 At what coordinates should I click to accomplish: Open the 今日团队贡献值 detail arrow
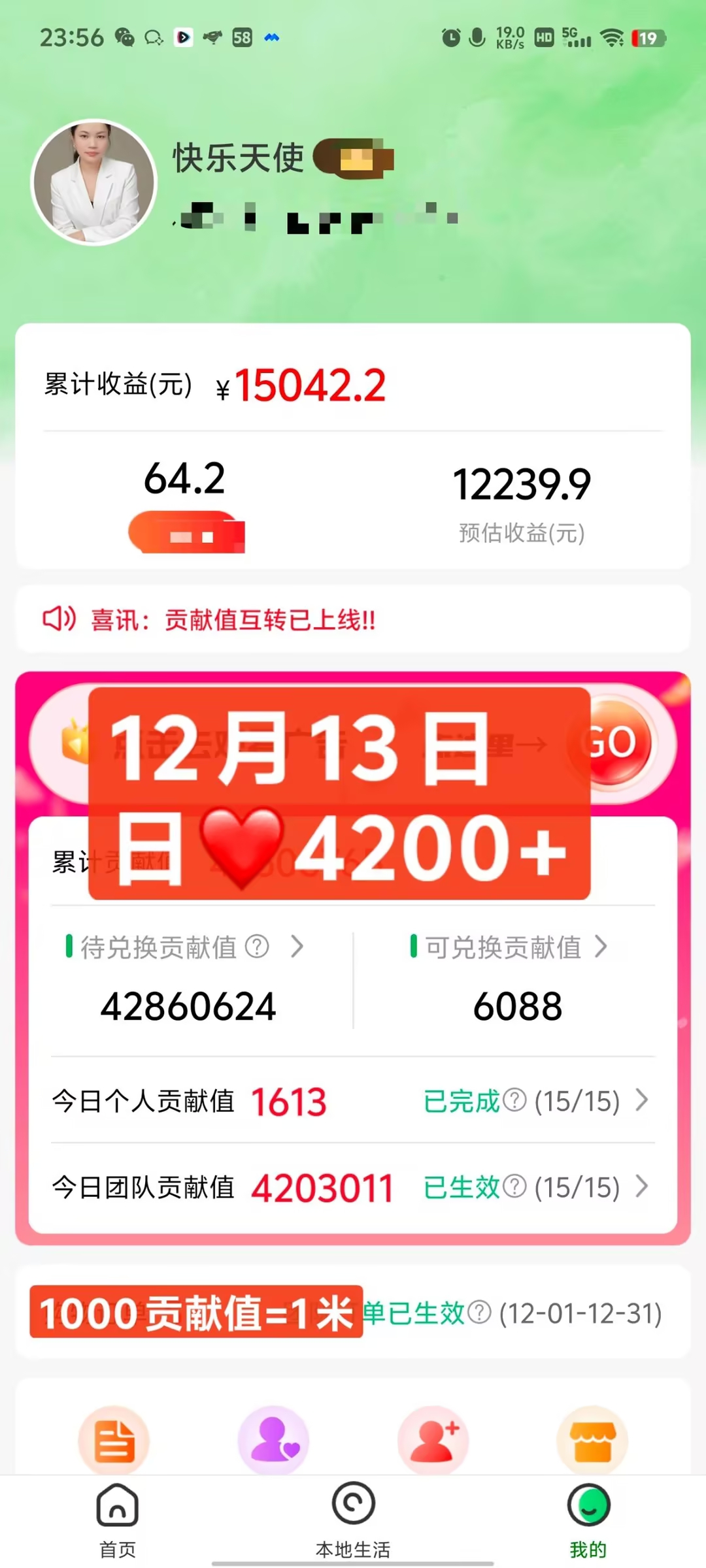coord(641,1188)
